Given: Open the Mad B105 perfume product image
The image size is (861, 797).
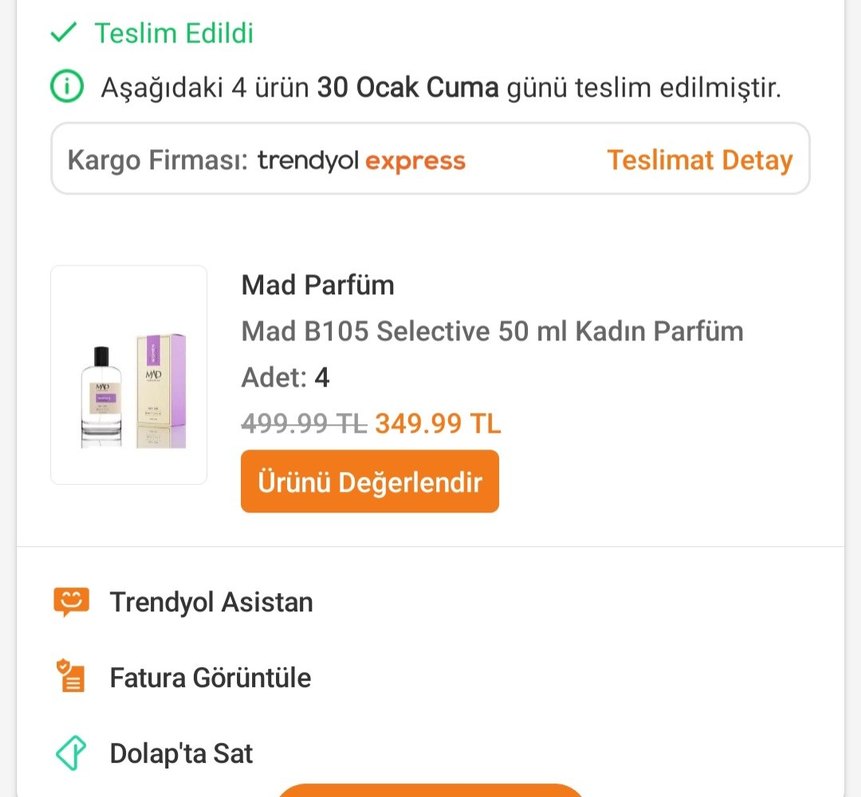Looking at the screenshot, I should tap(129, 375).
